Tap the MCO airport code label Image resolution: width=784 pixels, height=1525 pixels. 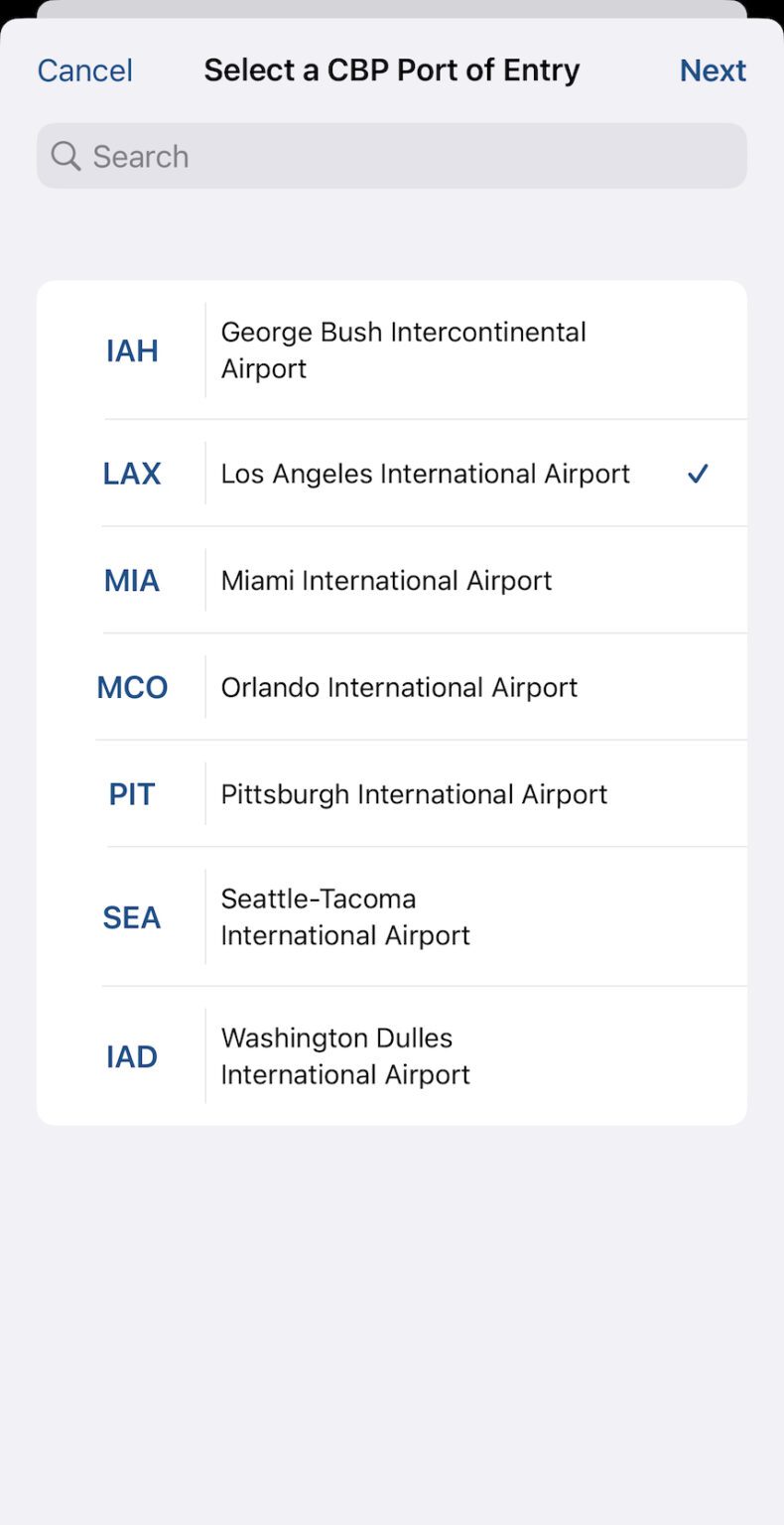[131, 687]
